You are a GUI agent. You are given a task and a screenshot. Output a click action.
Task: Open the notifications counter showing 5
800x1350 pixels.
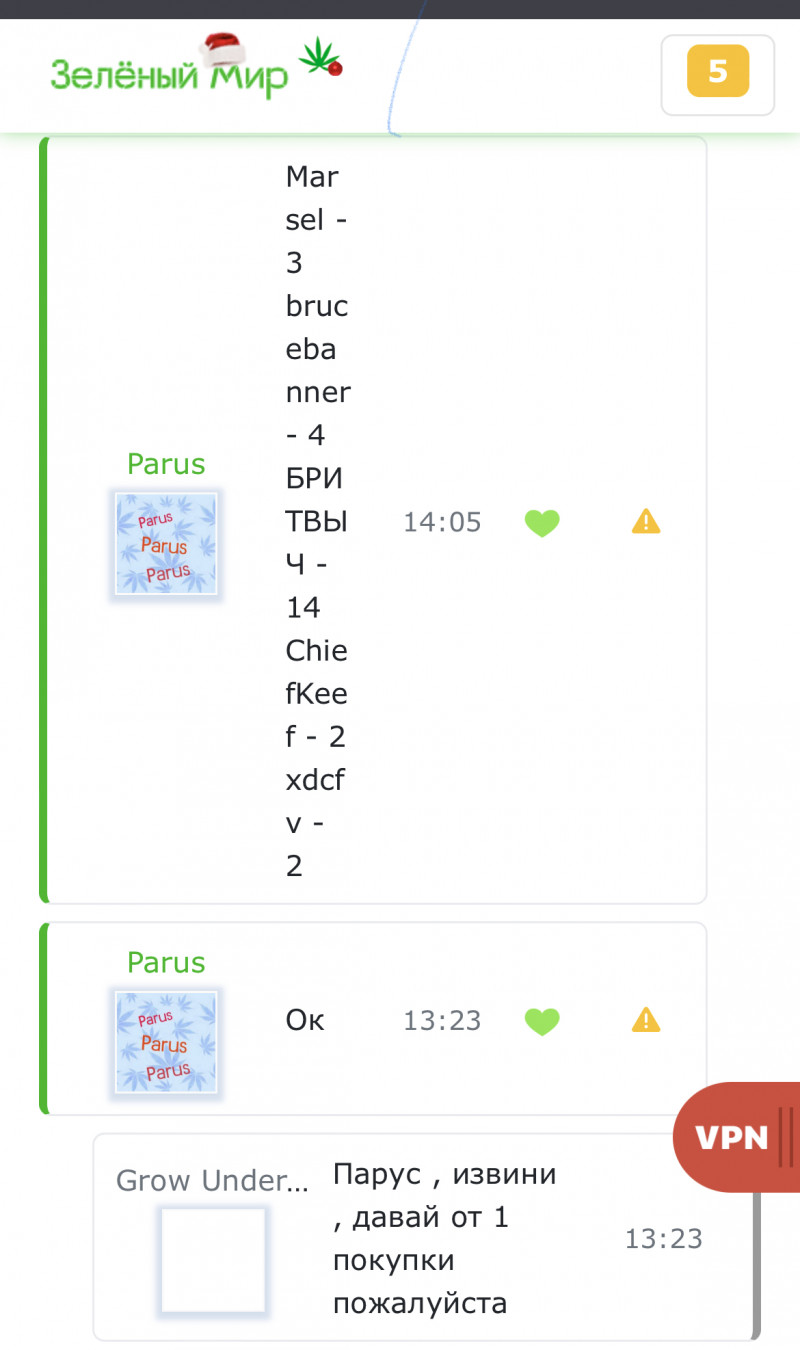(x=717, y=73)
